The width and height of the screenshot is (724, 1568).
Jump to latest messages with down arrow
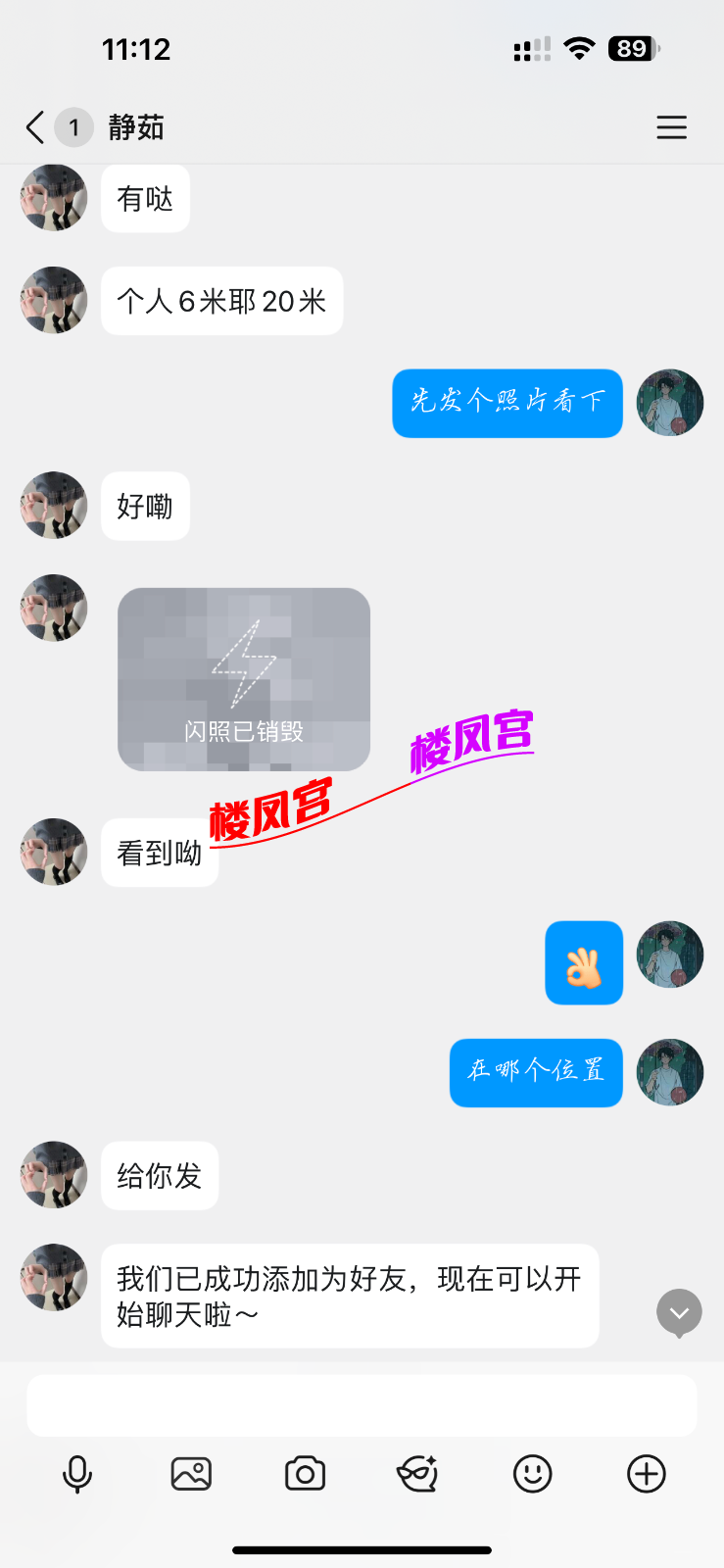679,1313
